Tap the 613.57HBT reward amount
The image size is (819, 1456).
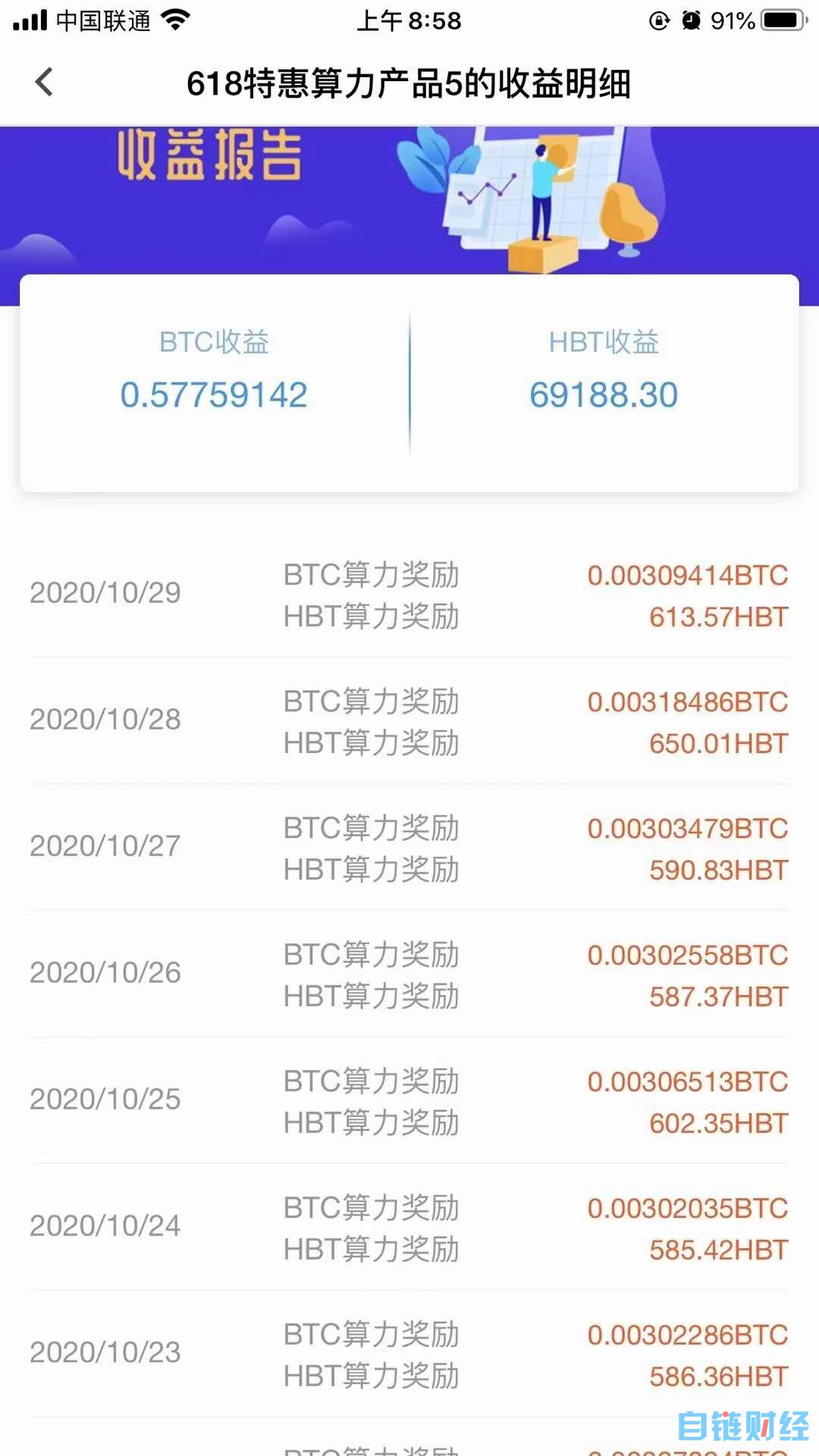pos(717,617)
